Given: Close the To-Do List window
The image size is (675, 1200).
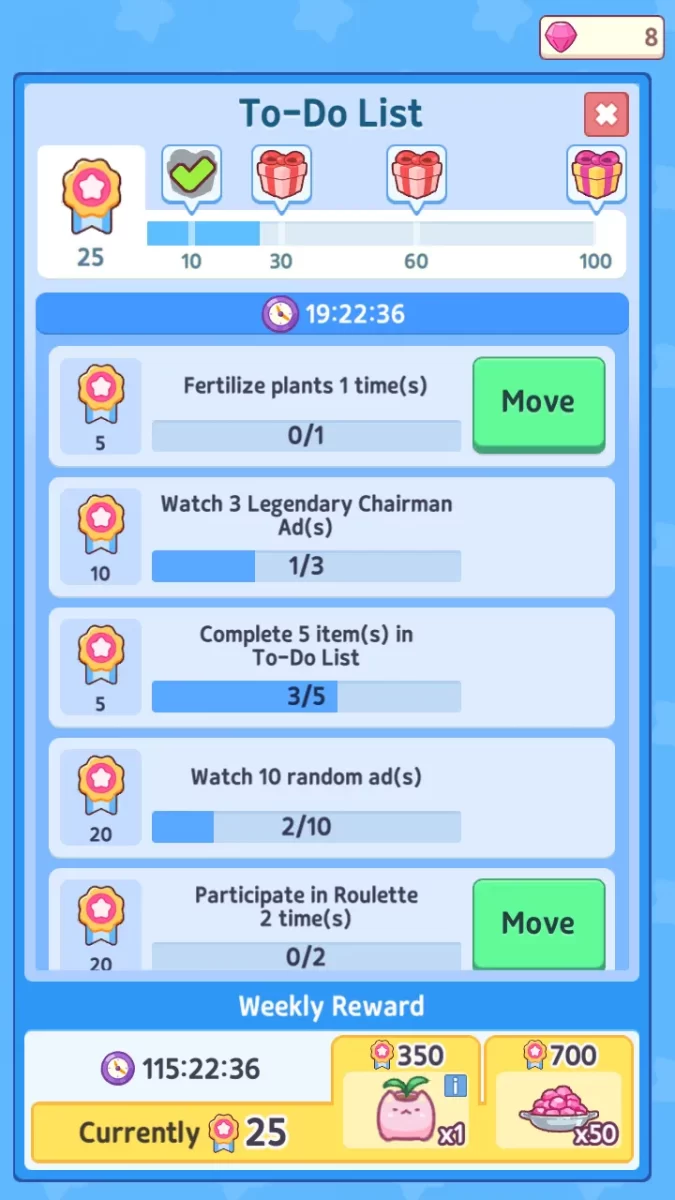Looking at the screenshot, I should [x=606, y=114].
